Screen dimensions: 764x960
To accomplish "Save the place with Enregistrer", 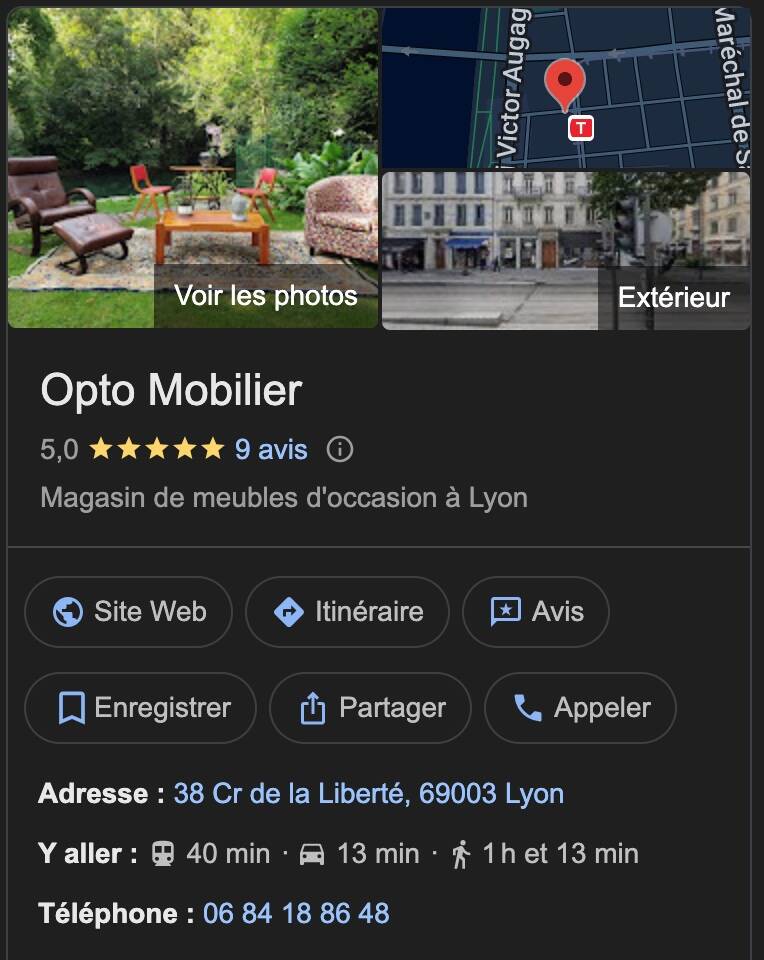I will pos(140,708).
